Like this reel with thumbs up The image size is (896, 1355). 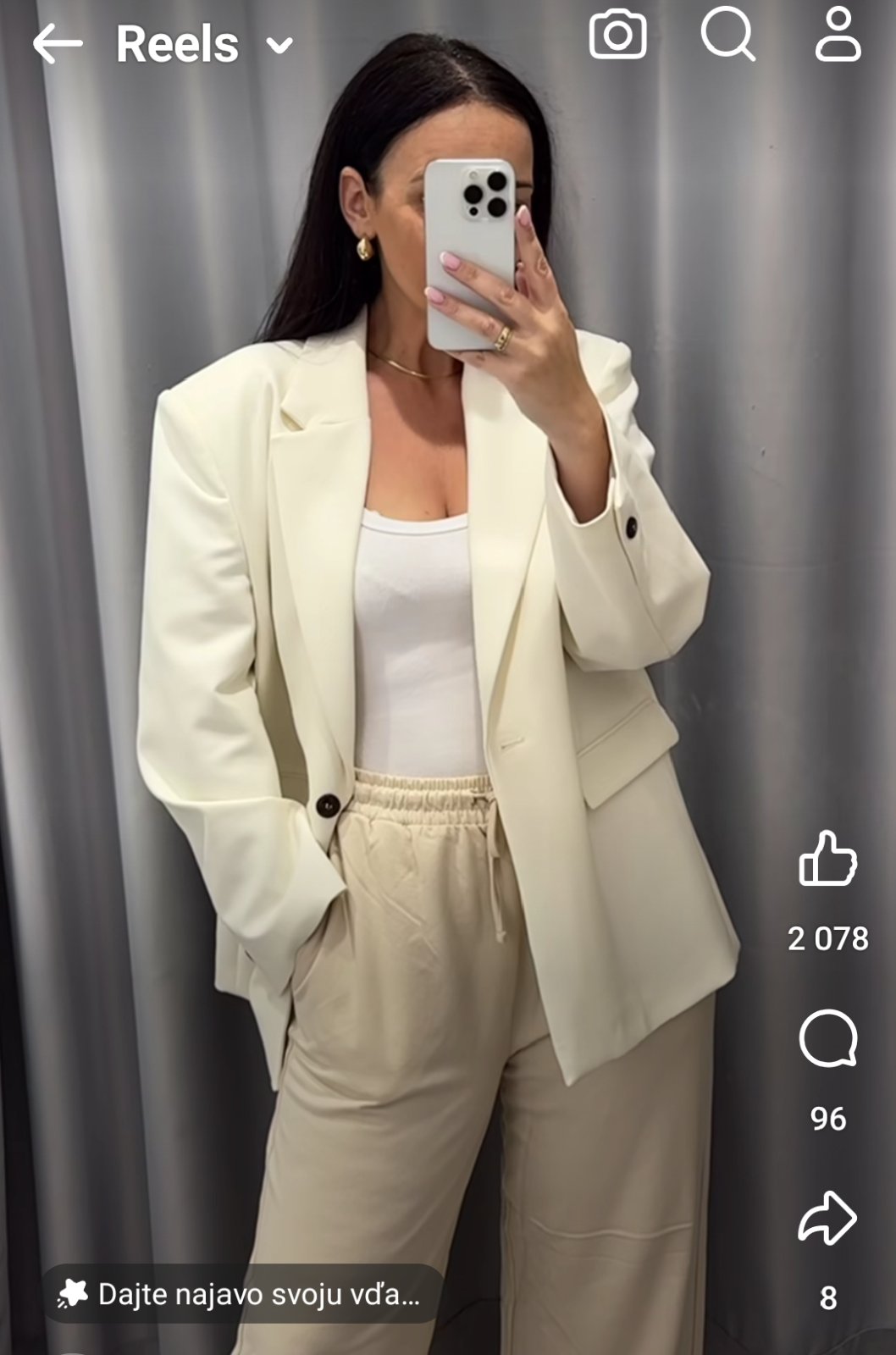[x=827, y=859]
